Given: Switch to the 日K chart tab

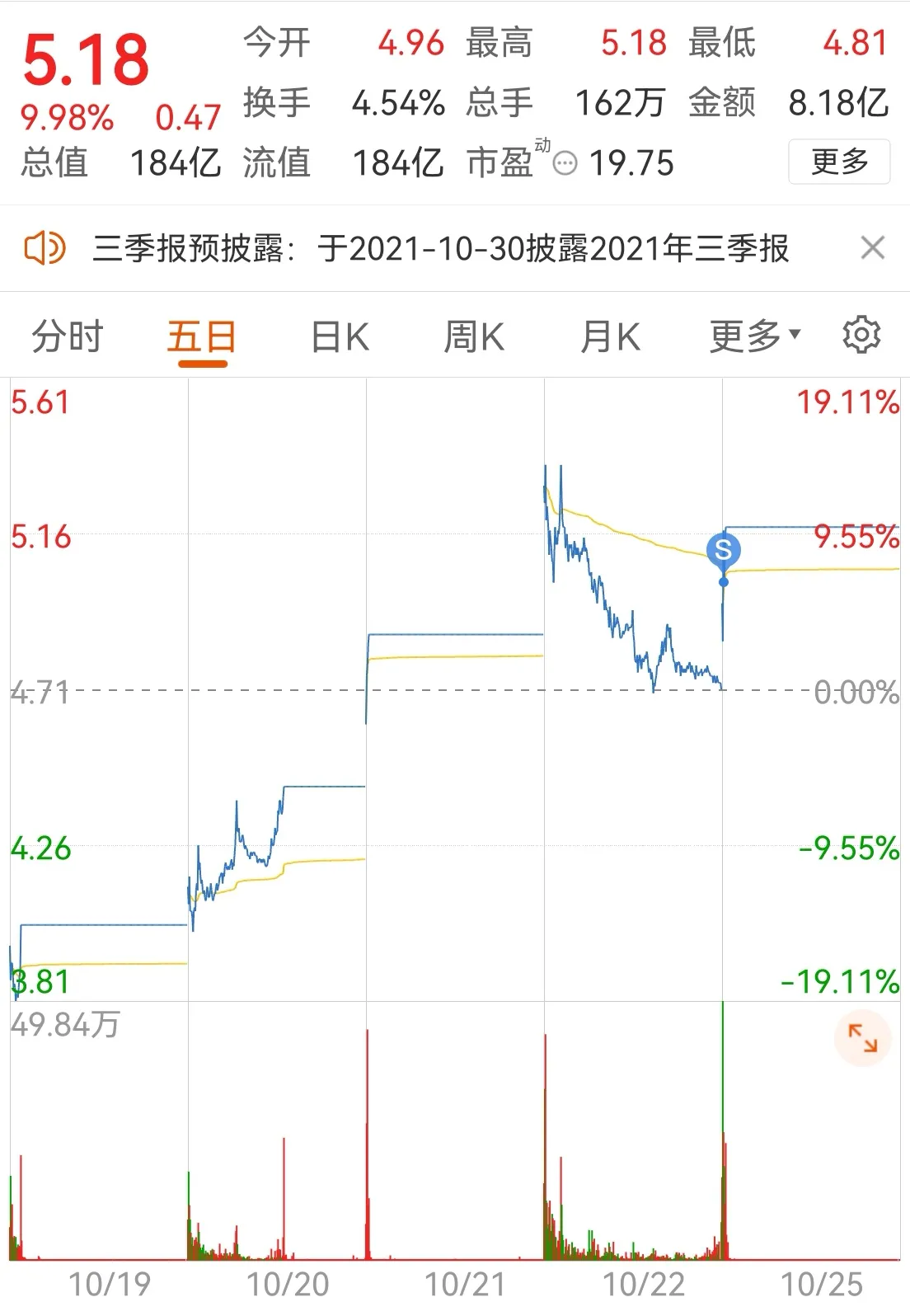Looking at the screenshot, I should click(339, 337).
